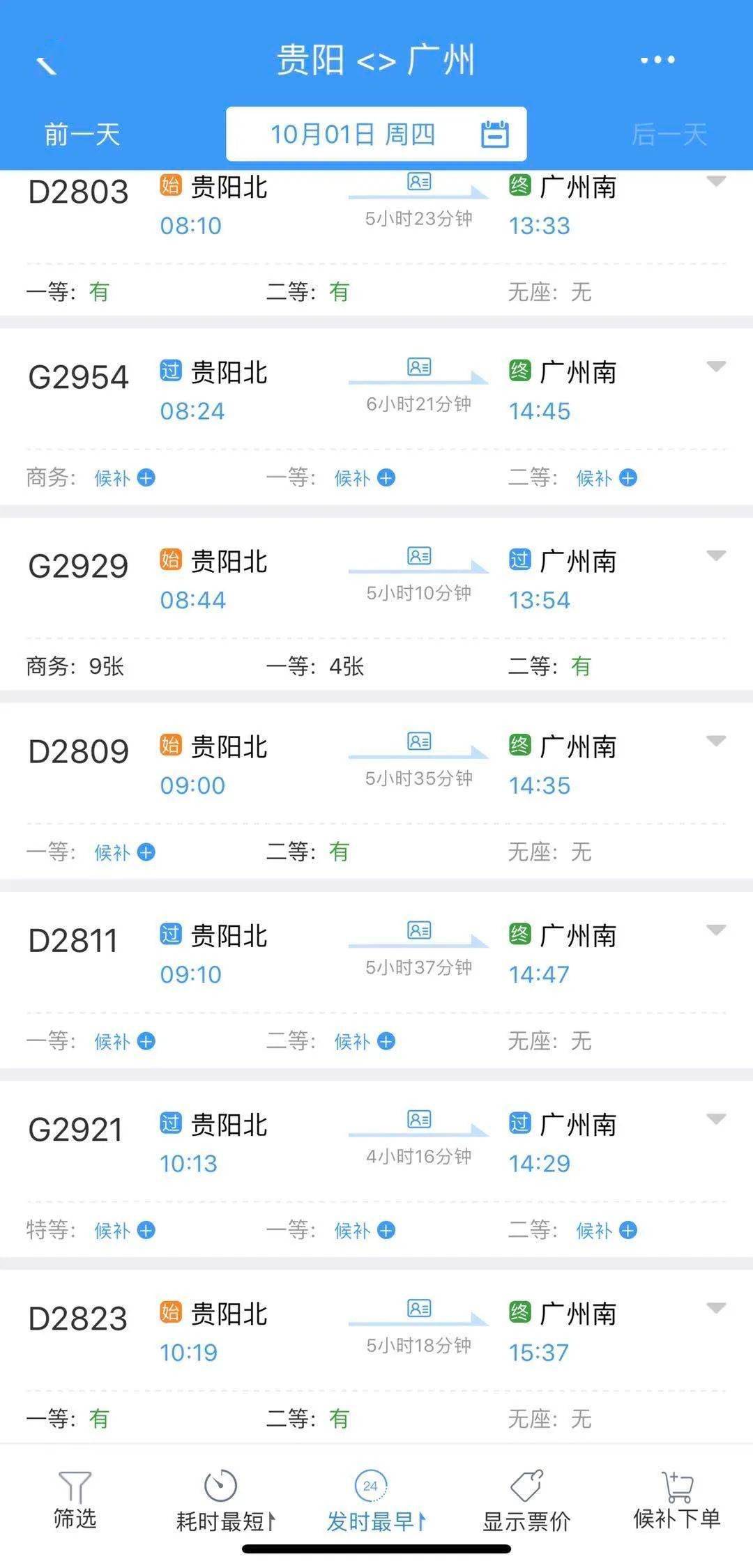Switch to the previous day (前一天)
Screen dimensions: 753x1568
pyautogui.click(x=82, y=134)
